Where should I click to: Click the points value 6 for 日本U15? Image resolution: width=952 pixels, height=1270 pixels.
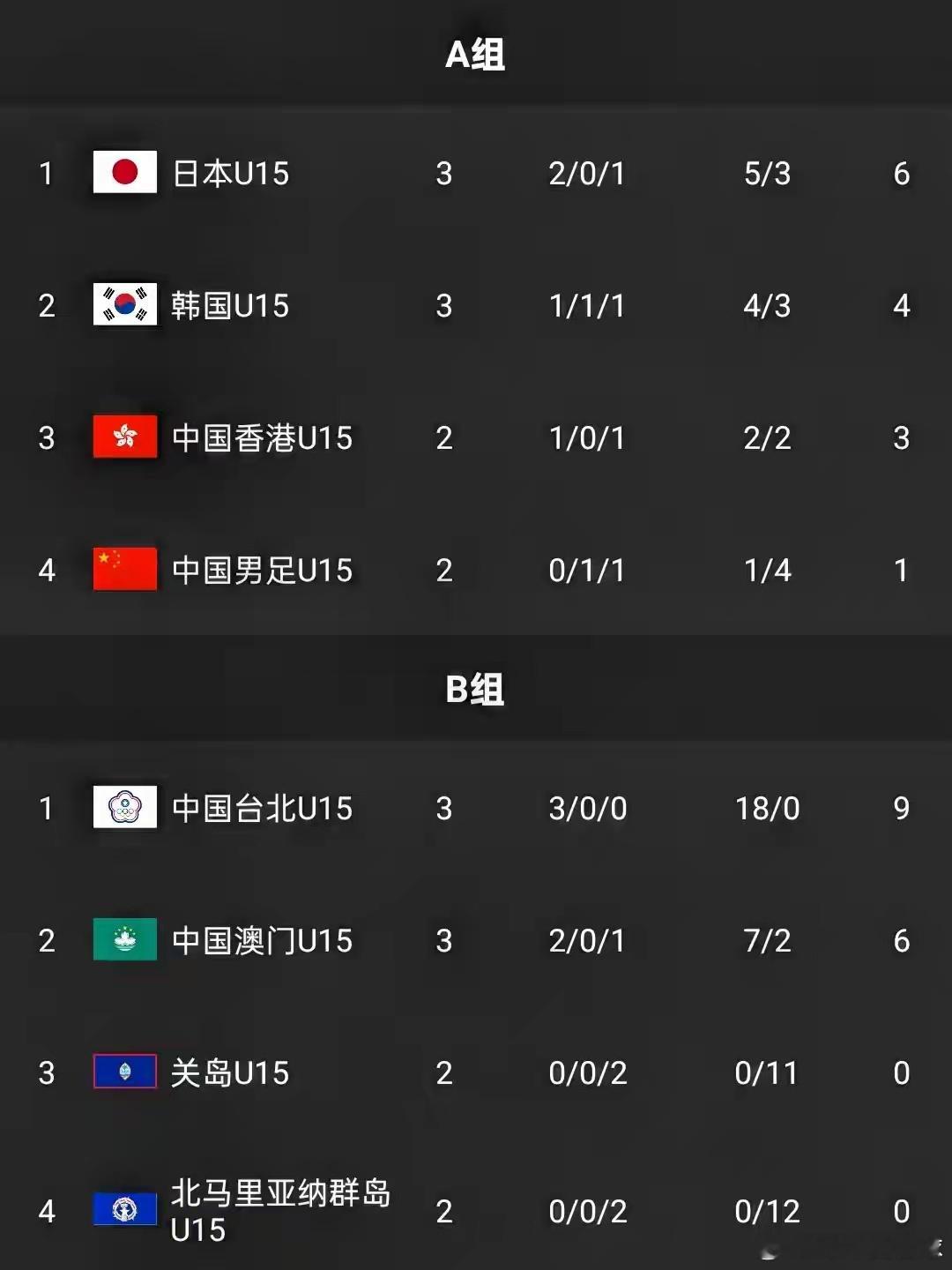pos(901,173)
